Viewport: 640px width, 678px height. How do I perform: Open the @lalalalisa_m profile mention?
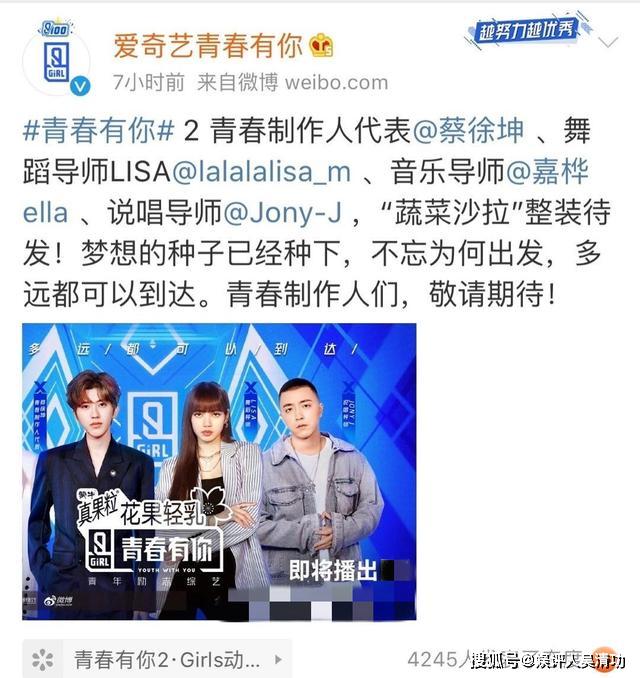[x=262, y=171]
